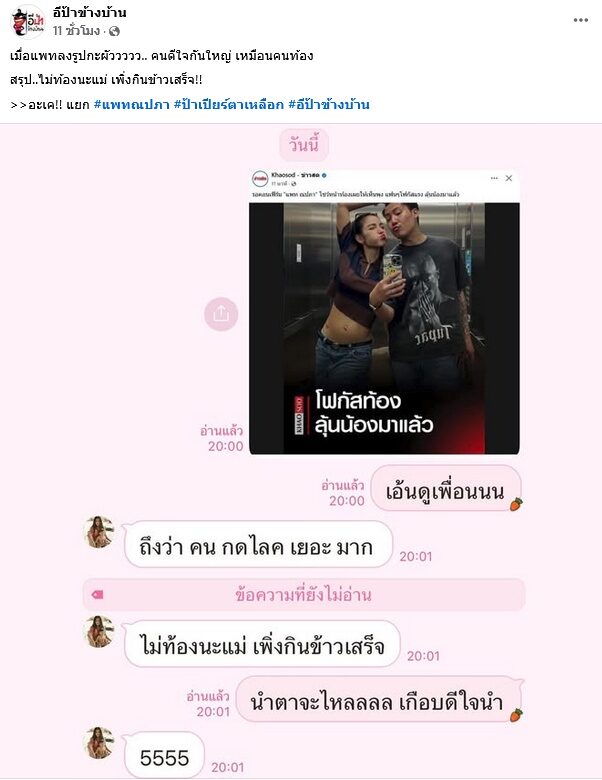602x780 pixels.
Task: Open the post's three-dot options menu
Action: [x=581, y=20]
